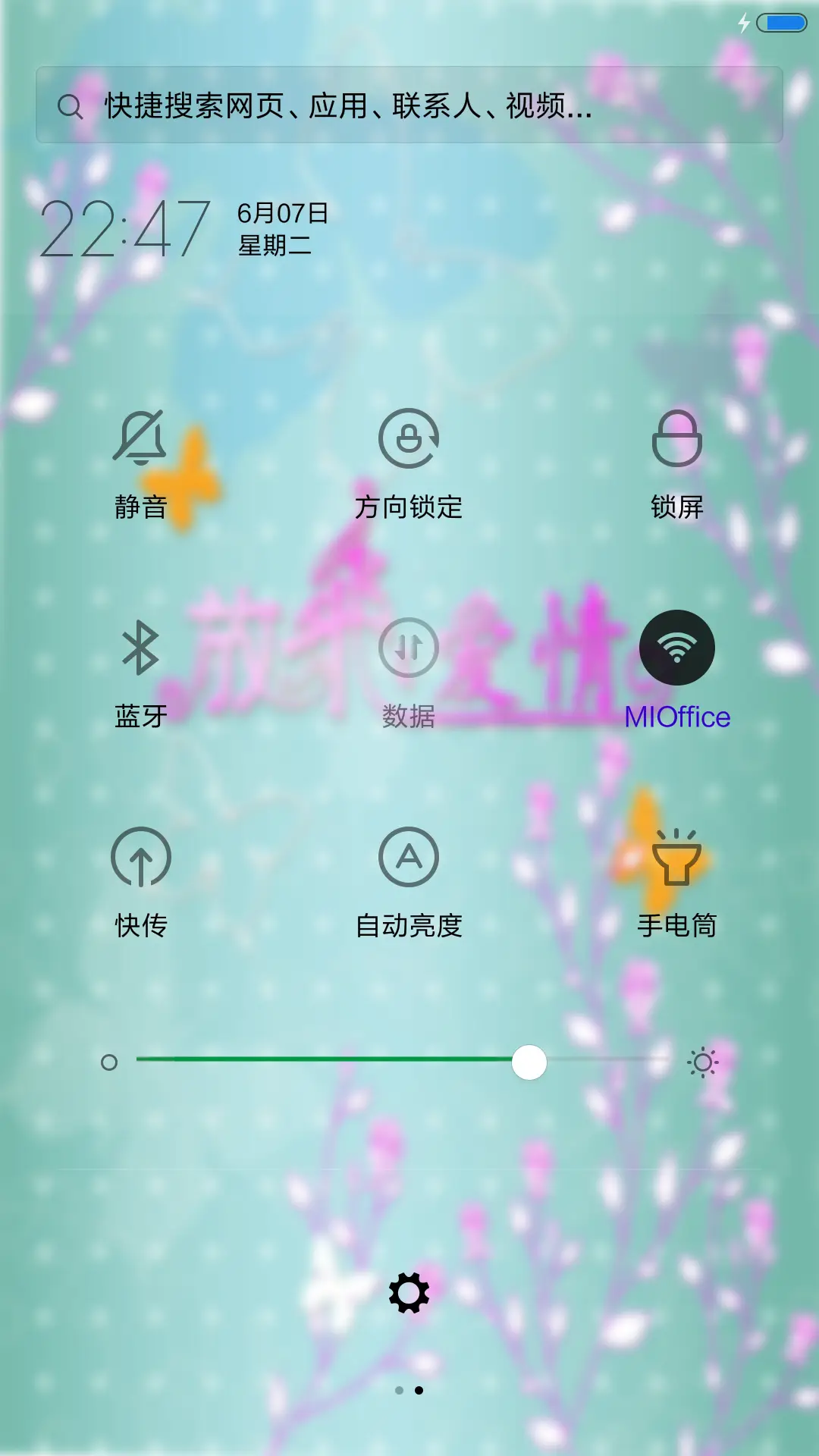Open the date 6月07日 星期二
This screenshot has width=819, height=1456.
click(281, 227)
